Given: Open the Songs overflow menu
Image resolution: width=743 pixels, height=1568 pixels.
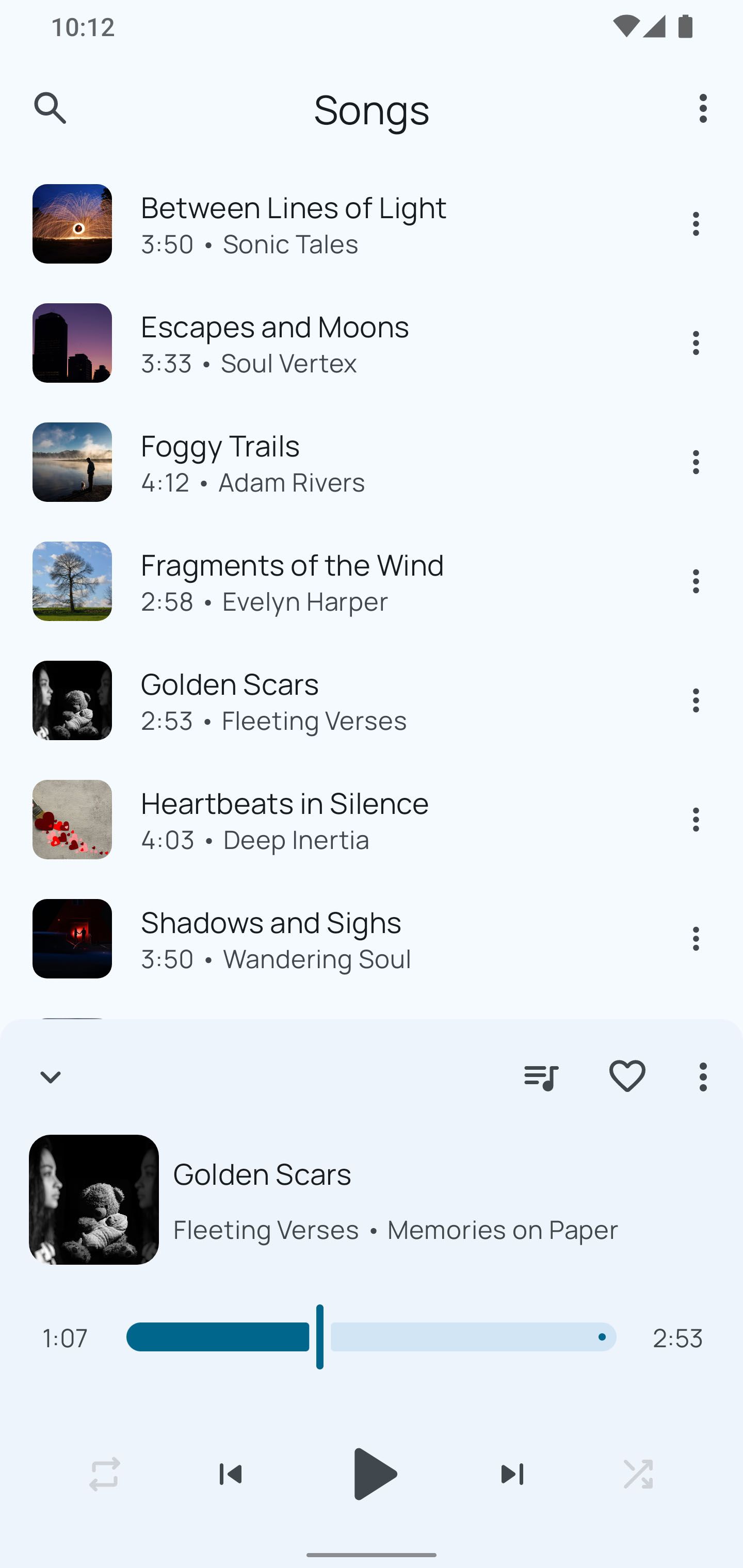Looking at the screenshot, I should pyautogui.click(x=703, y=109).
